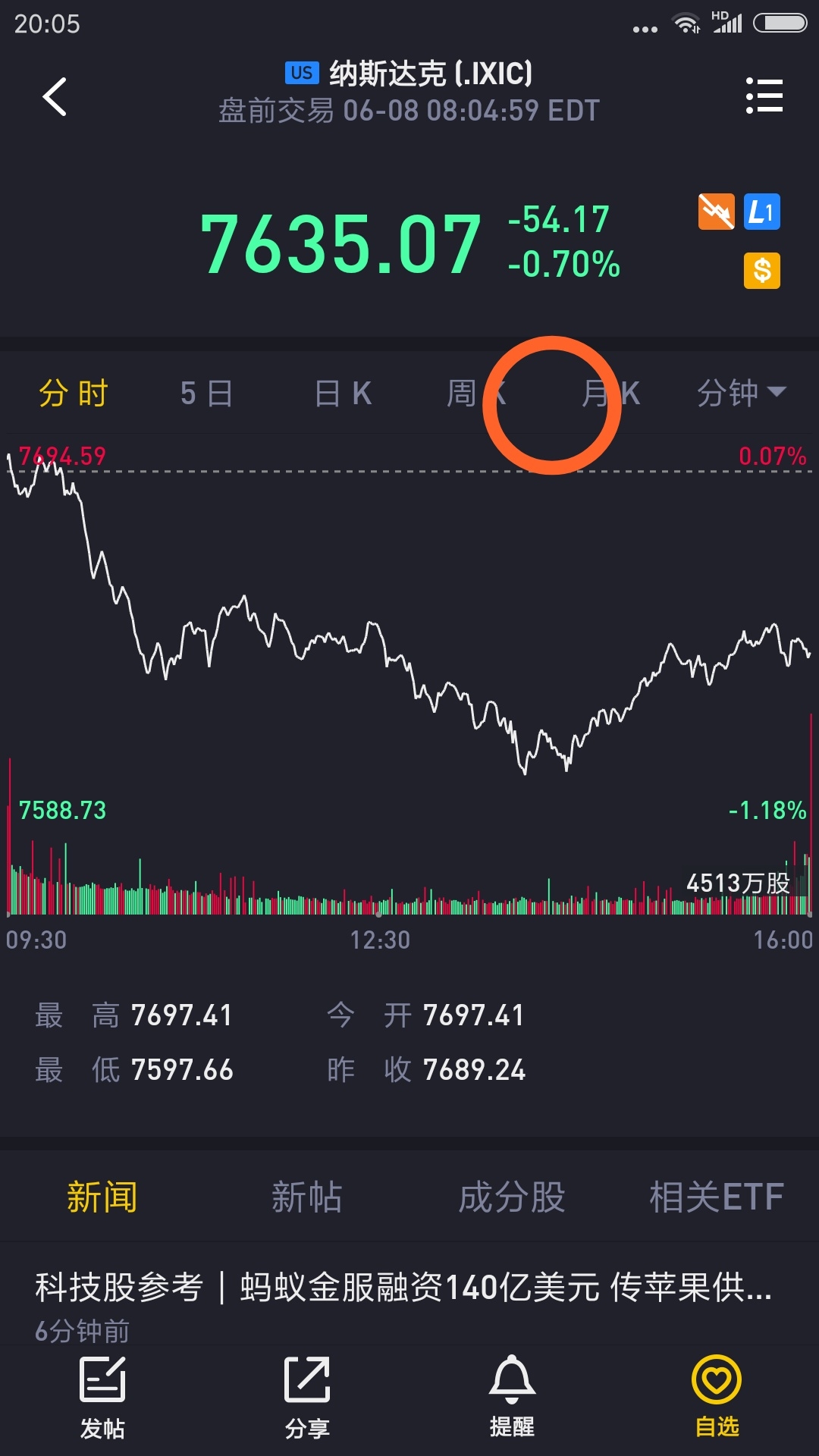819x1456 pixels.
Task: Switch to the 5日 chart tab
Action: point(206,394)
